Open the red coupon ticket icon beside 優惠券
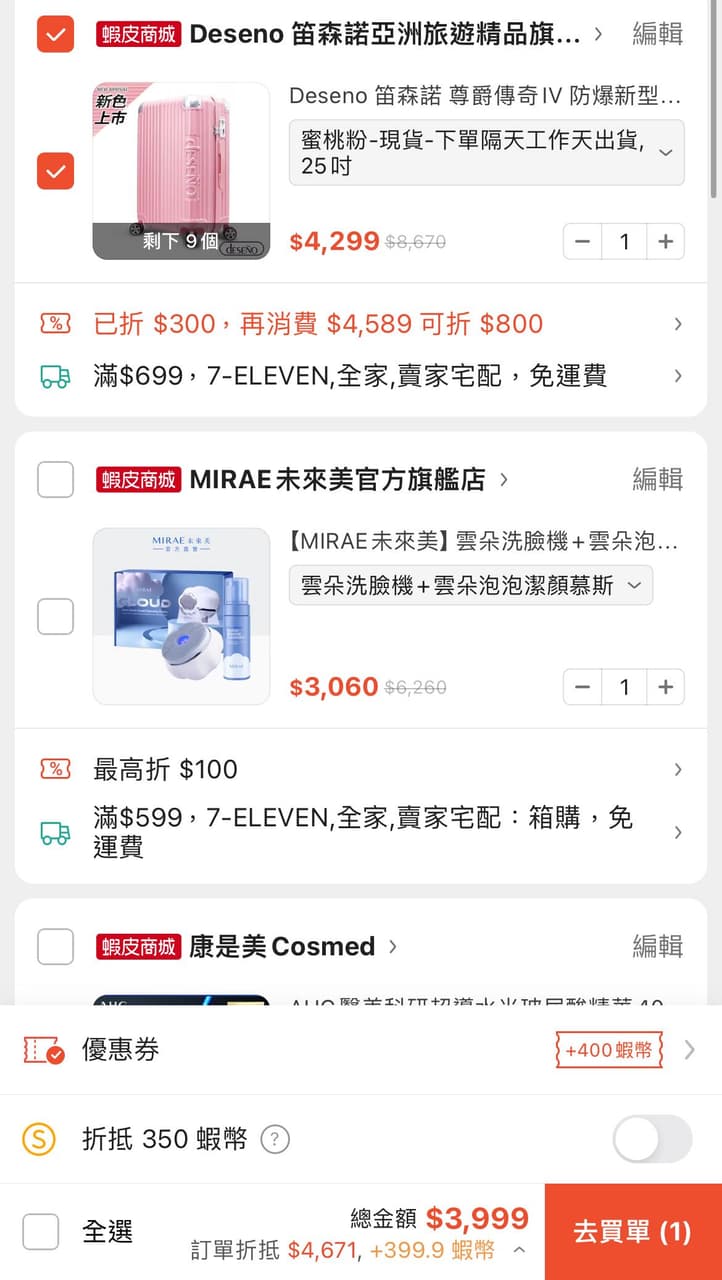The height and width of the screenshot is (1280, 722). click(42, 1050)
